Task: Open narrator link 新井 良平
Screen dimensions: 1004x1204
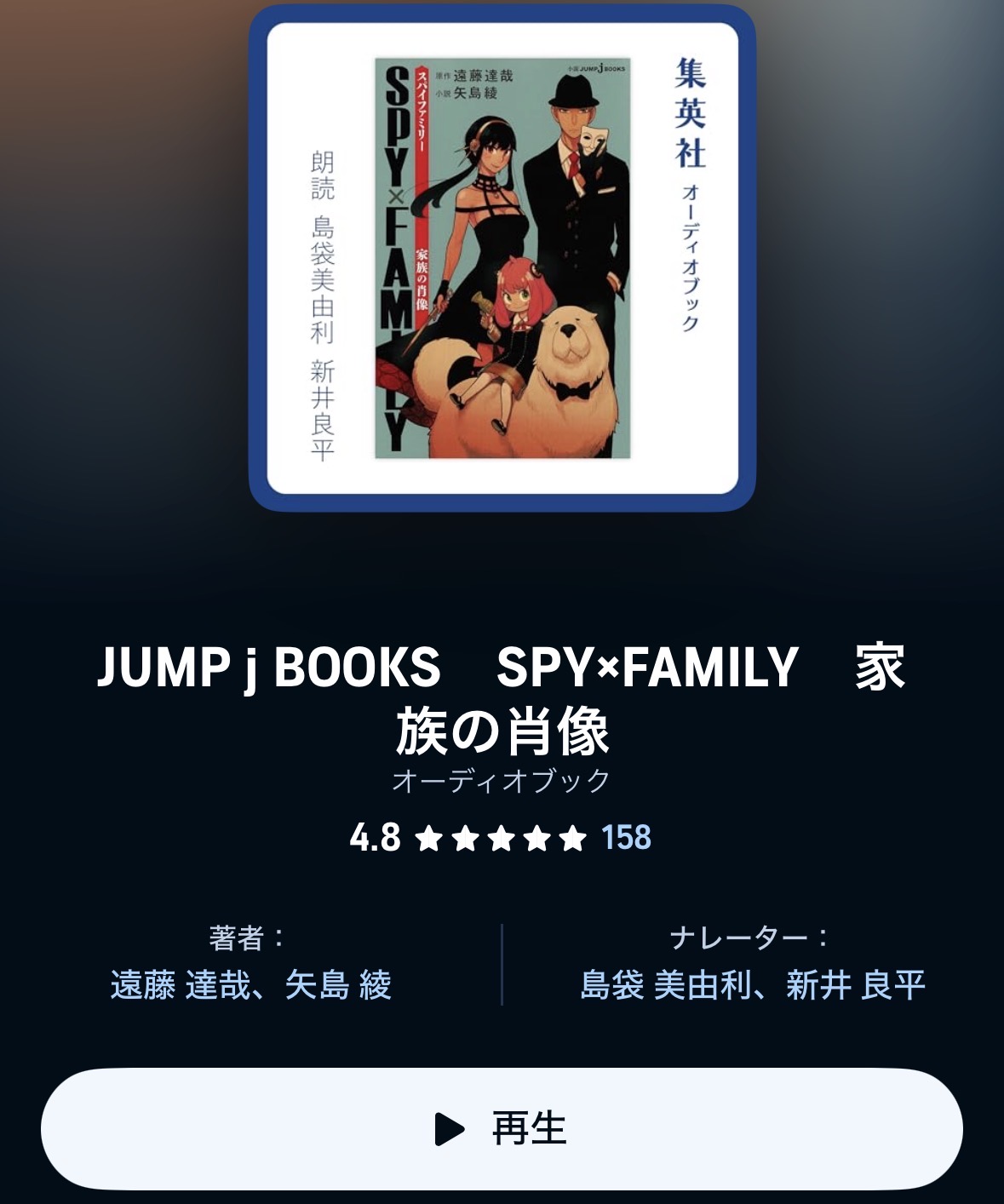Action: pyautogui.click(x=855, y=985)
